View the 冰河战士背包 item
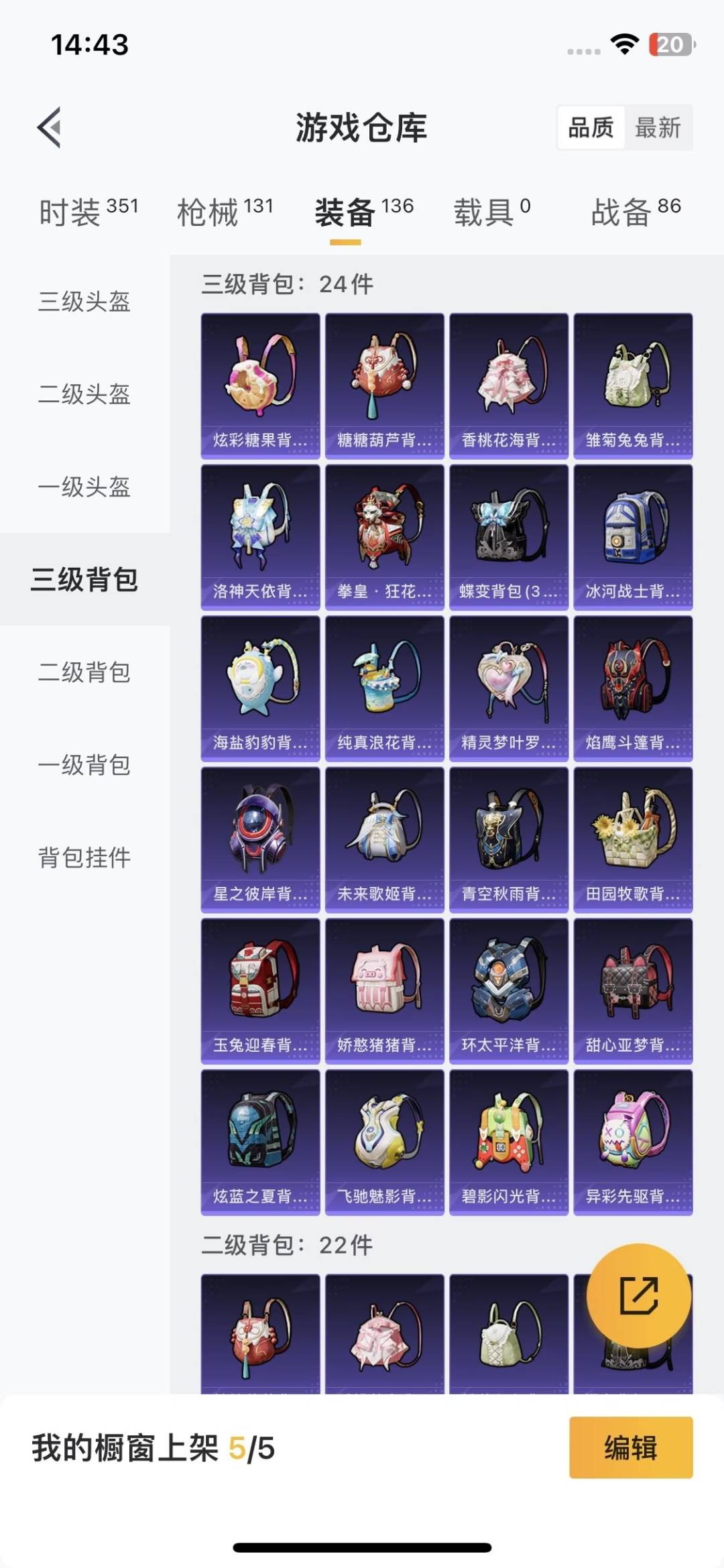 click(x=633, y=537)
